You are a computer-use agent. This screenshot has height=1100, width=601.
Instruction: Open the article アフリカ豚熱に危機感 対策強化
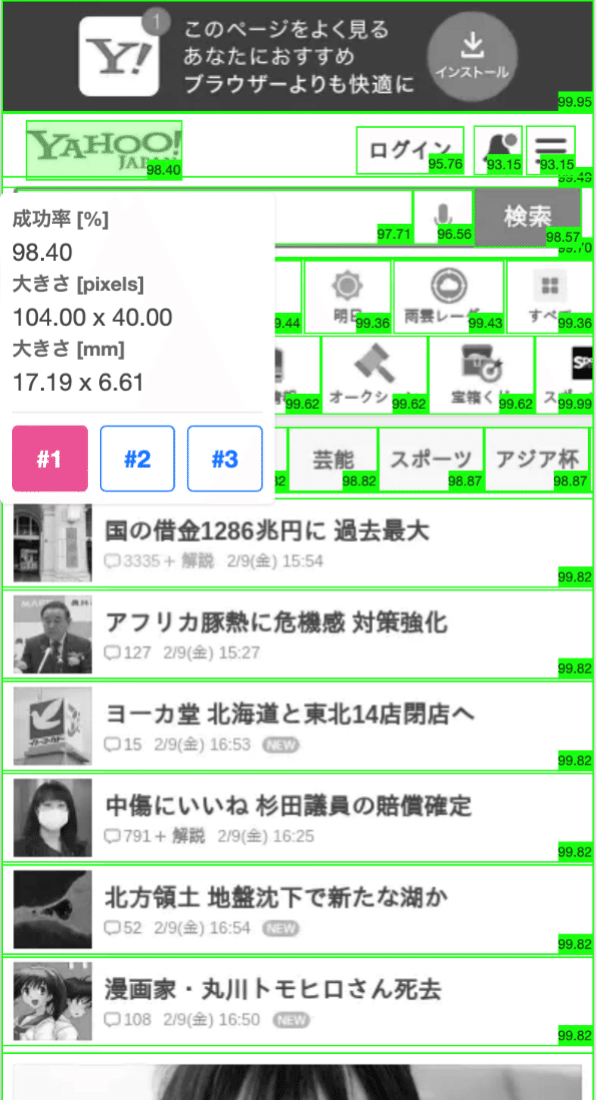[x=297, y=634]
